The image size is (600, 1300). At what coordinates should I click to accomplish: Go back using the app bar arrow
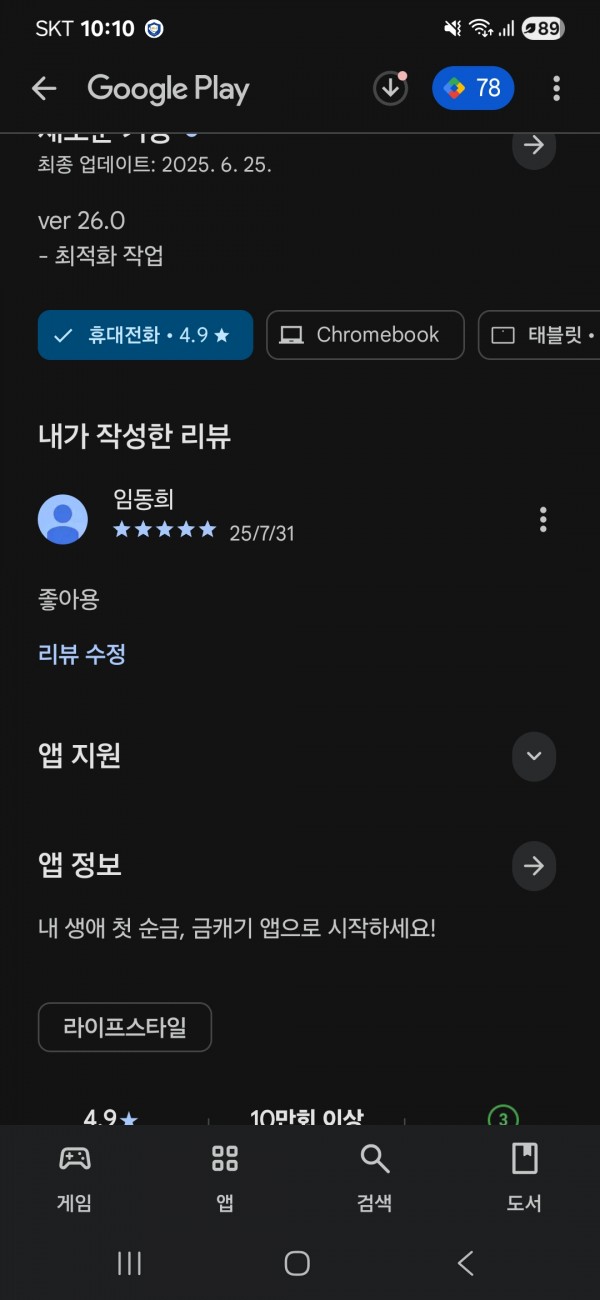(44, 89)
